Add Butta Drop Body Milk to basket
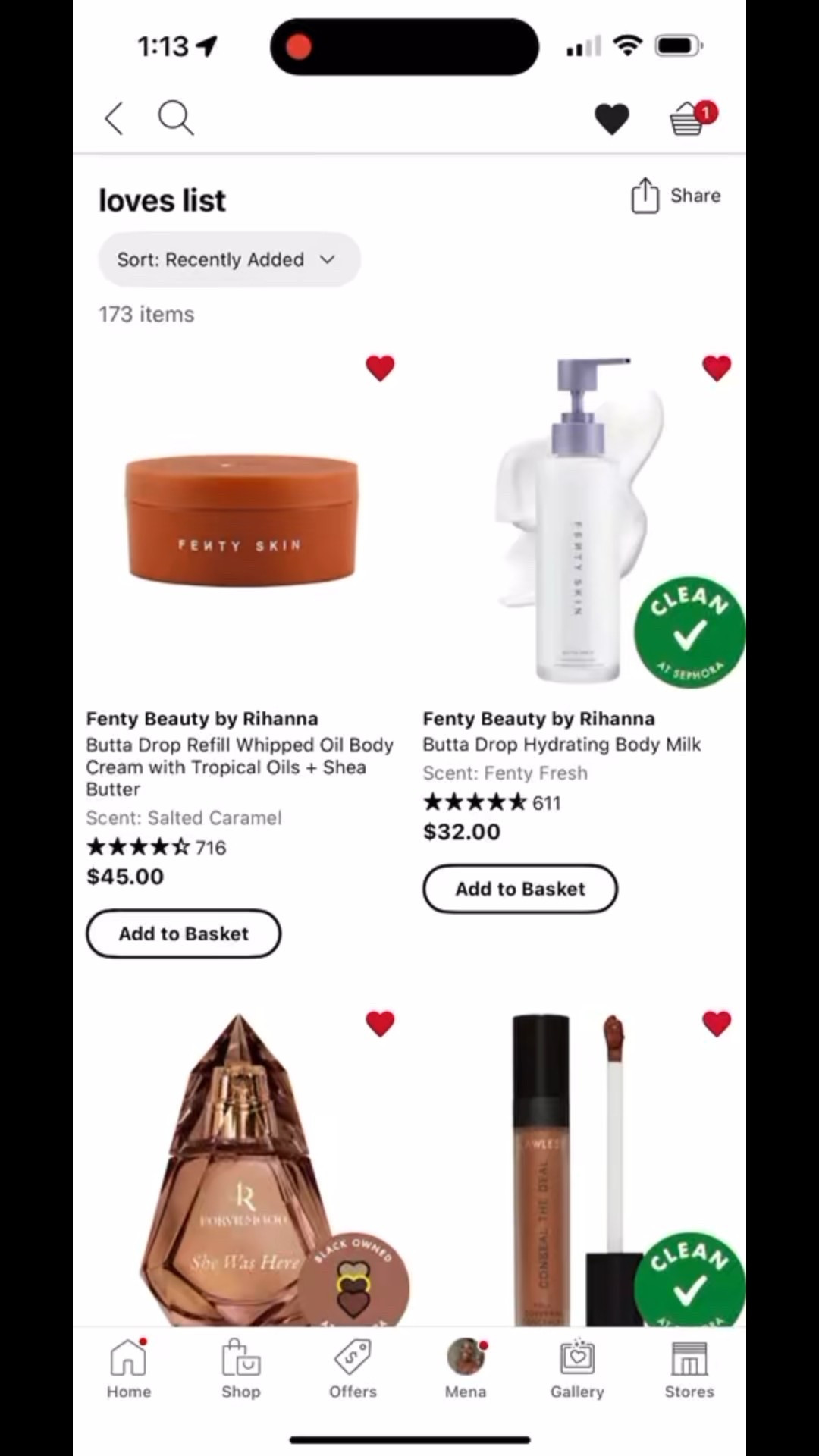This screenshot has height=1456, width=819. pyautogui.click(x=519, y=889)
